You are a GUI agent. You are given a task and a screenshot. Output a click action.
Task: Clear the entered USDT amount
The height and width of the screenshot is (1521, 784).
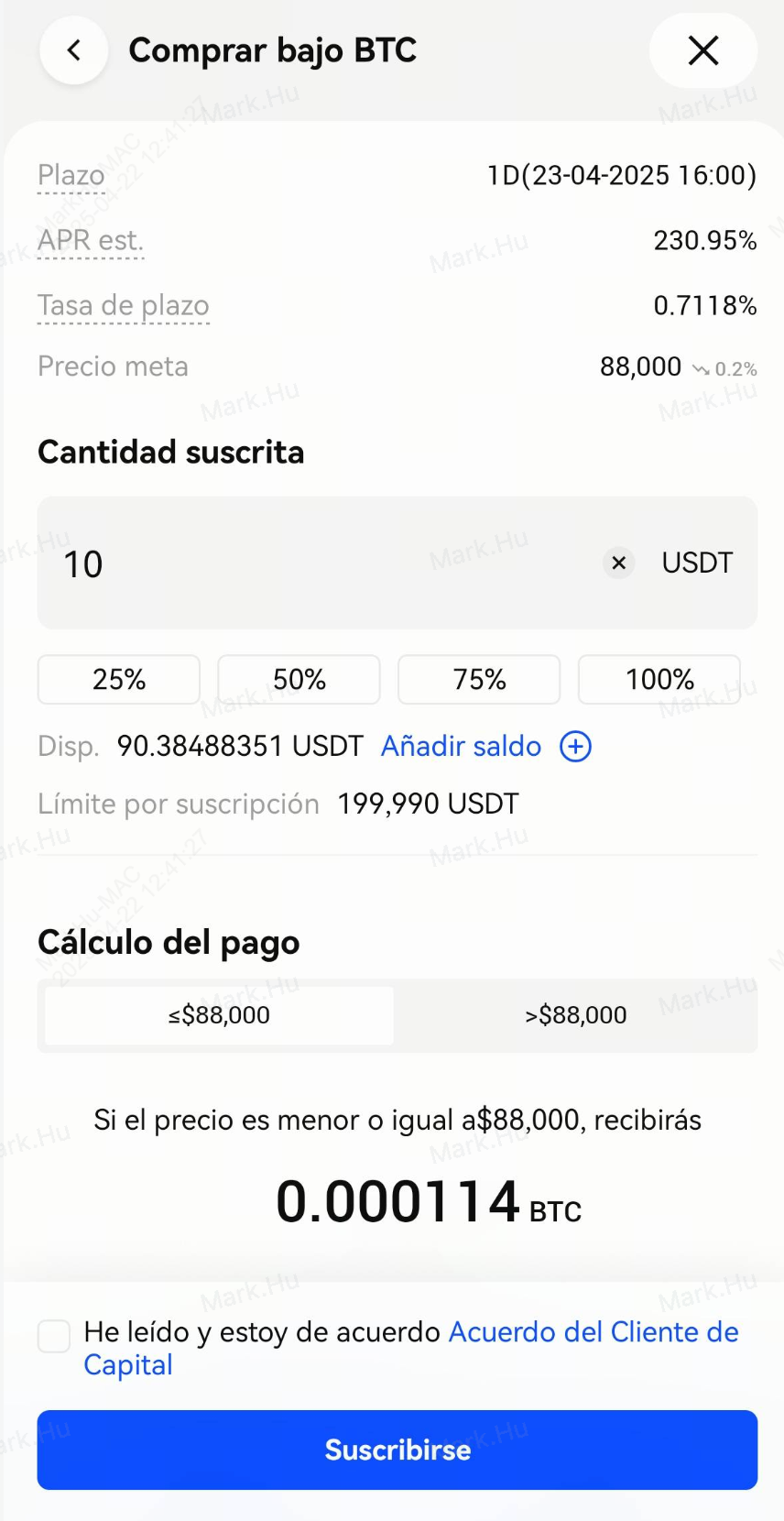coord(619,563)
